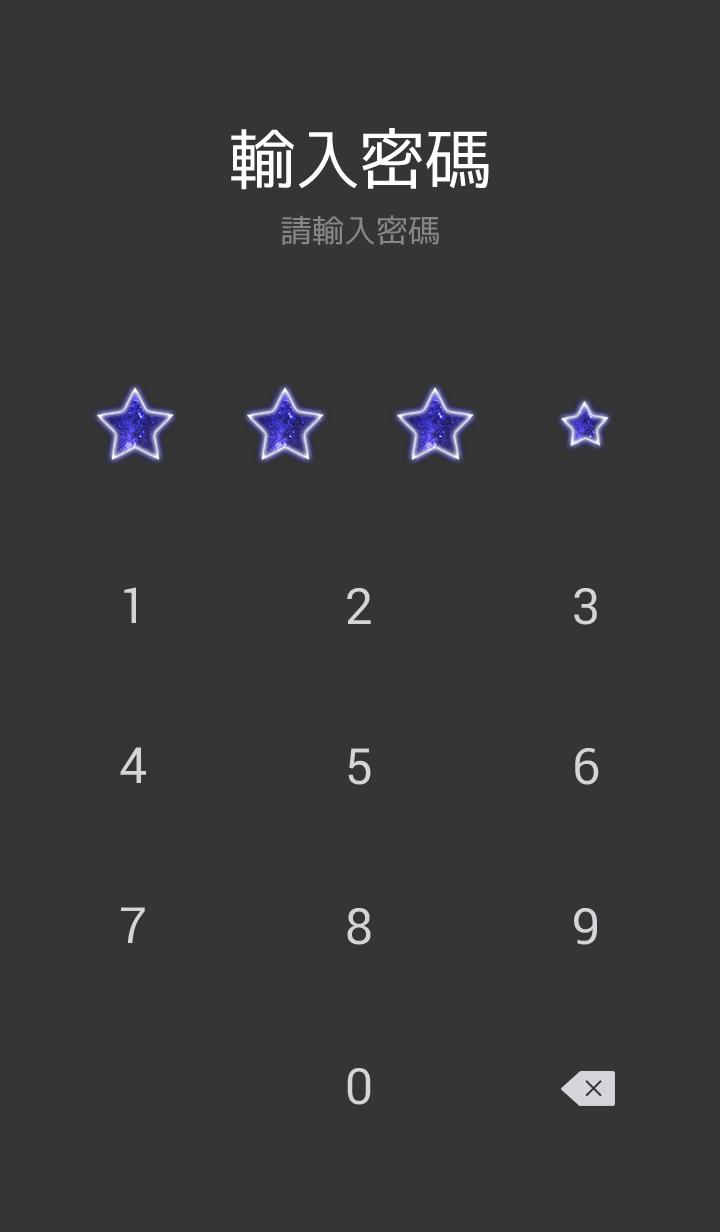Input digit 6 for the passcode

point(586,767)
